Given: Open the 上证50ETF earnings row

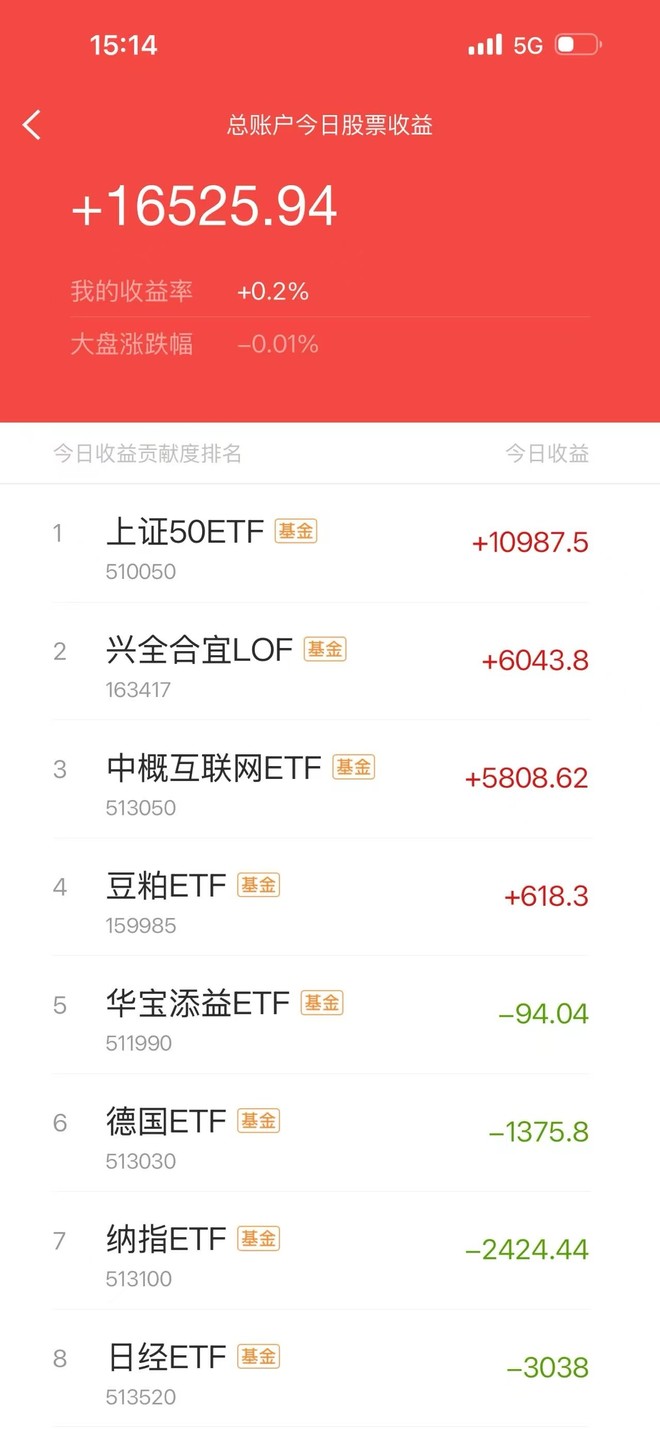Looking at the screenshot, I should [x=320, y=544].
